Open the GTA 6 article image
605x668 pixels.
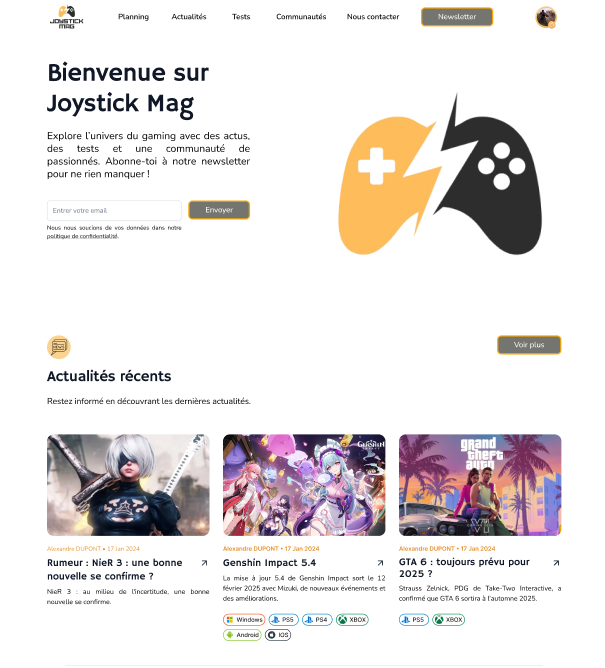(x=480, y=485)
